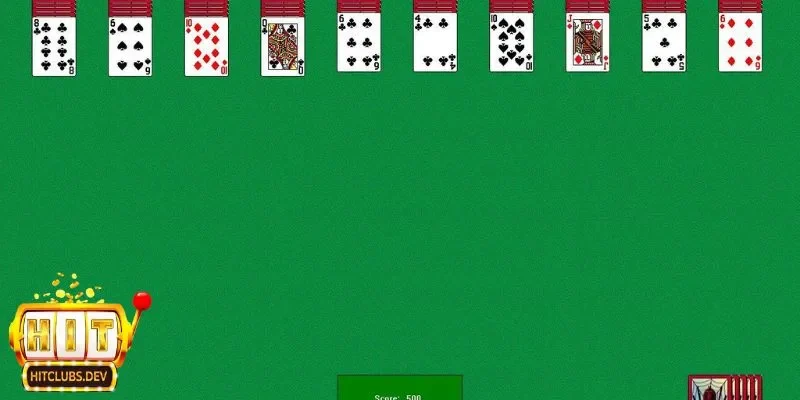This screenshot has height=400, width=800.
Task: Pick the 10 of diamonds card
Action: [x=206, y=46]
